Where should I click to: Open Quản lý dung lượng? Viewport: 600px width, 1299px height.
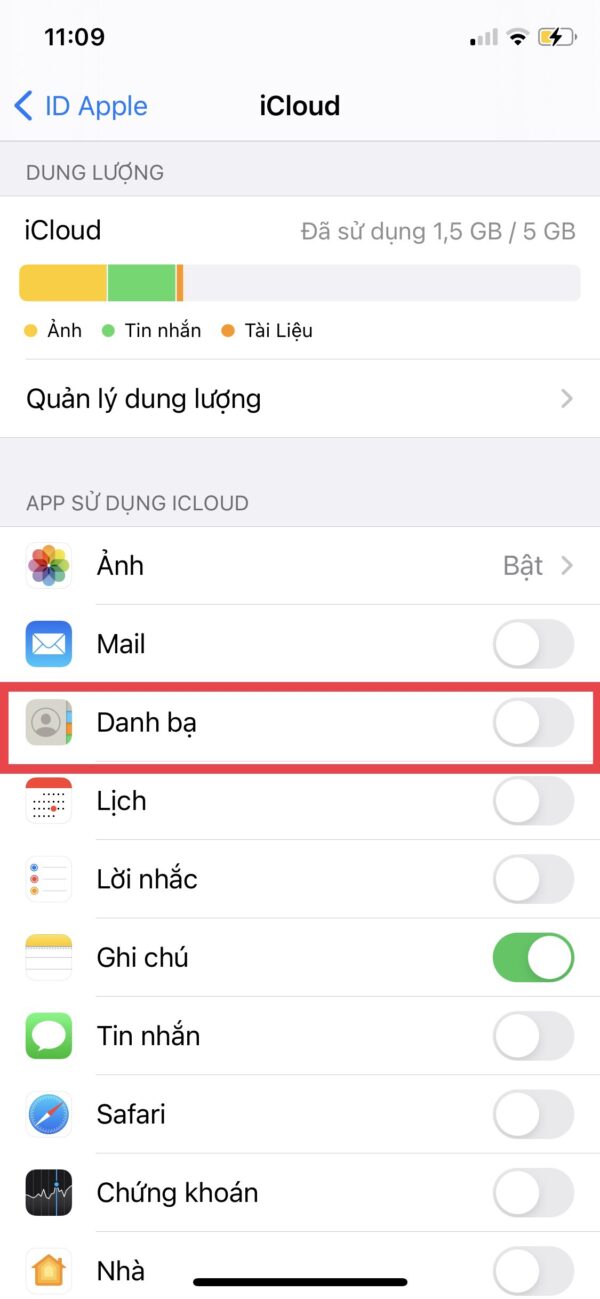tap(300, 399)
